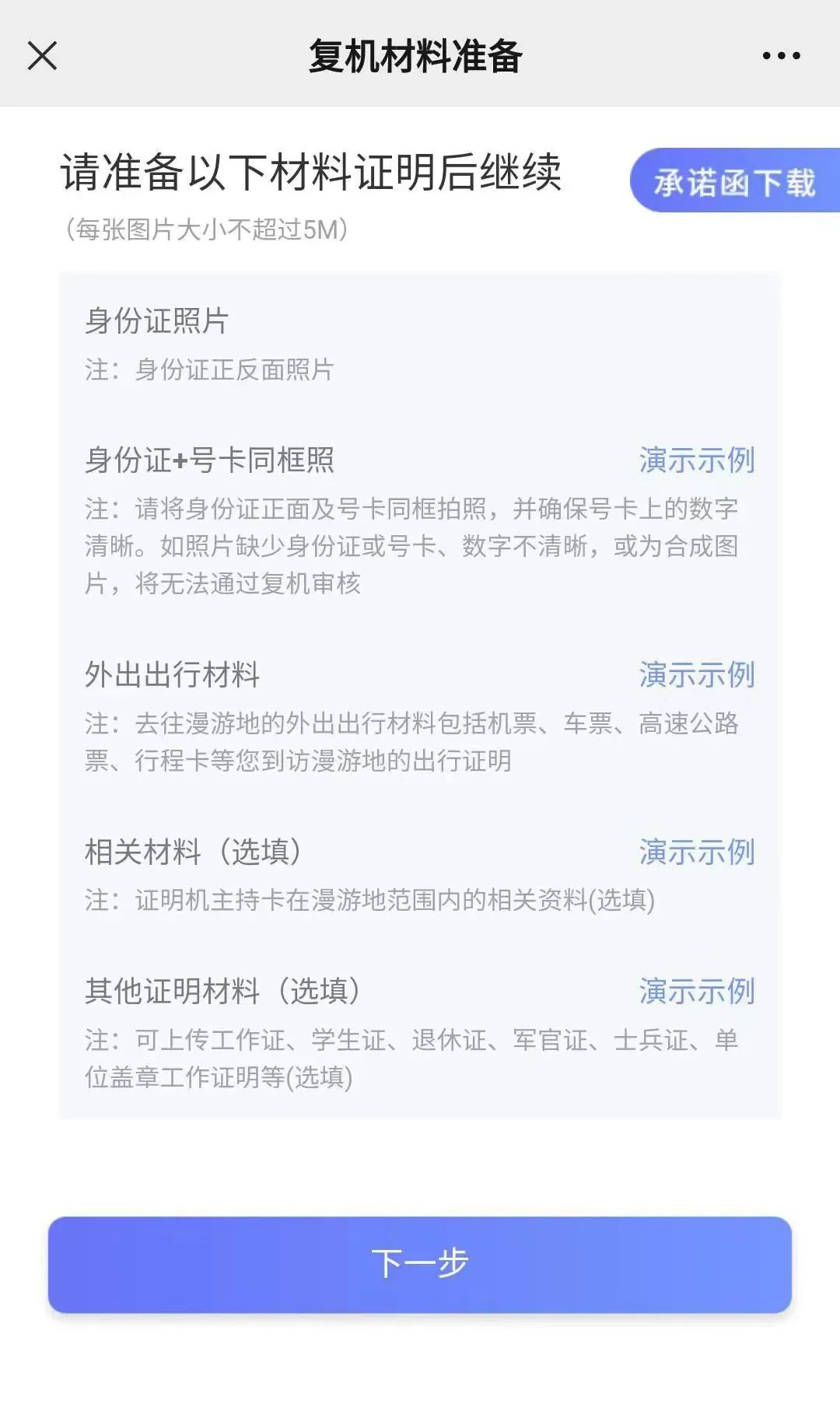Open the three-dot overflow menu
The width and height of the screenshot is (840, 1414).
781,56
